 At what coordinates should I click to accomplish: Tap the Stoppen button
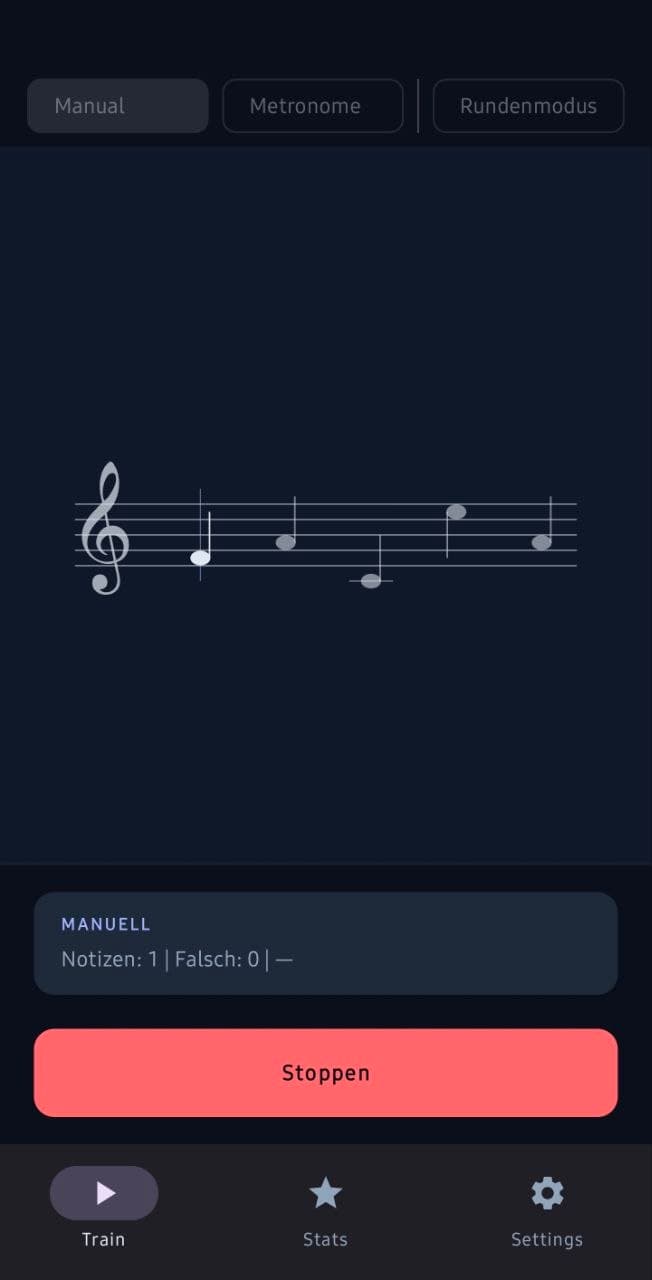pos(326,1073)
